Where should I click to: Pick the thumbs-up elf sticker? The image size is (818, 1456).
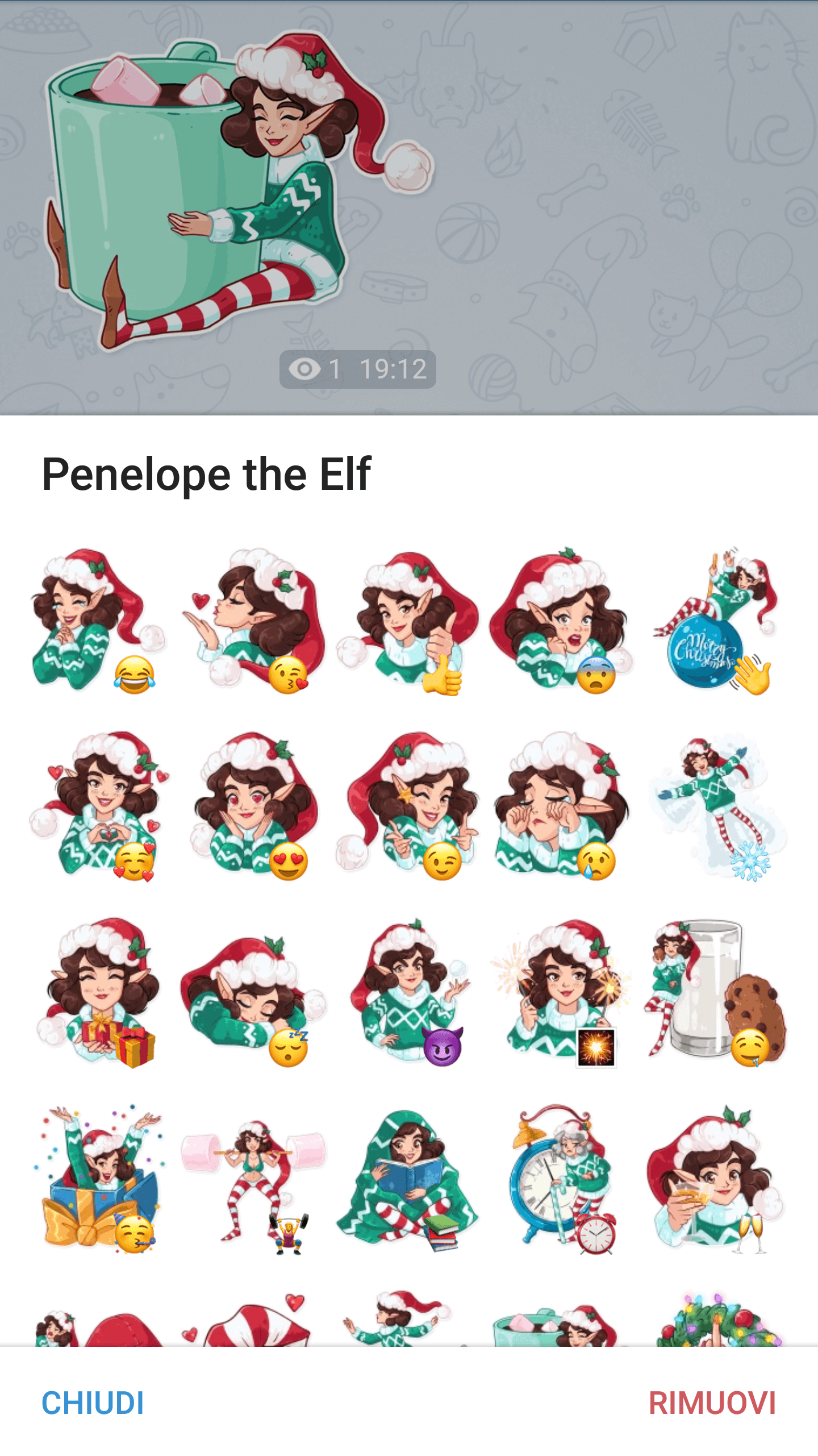408,621
